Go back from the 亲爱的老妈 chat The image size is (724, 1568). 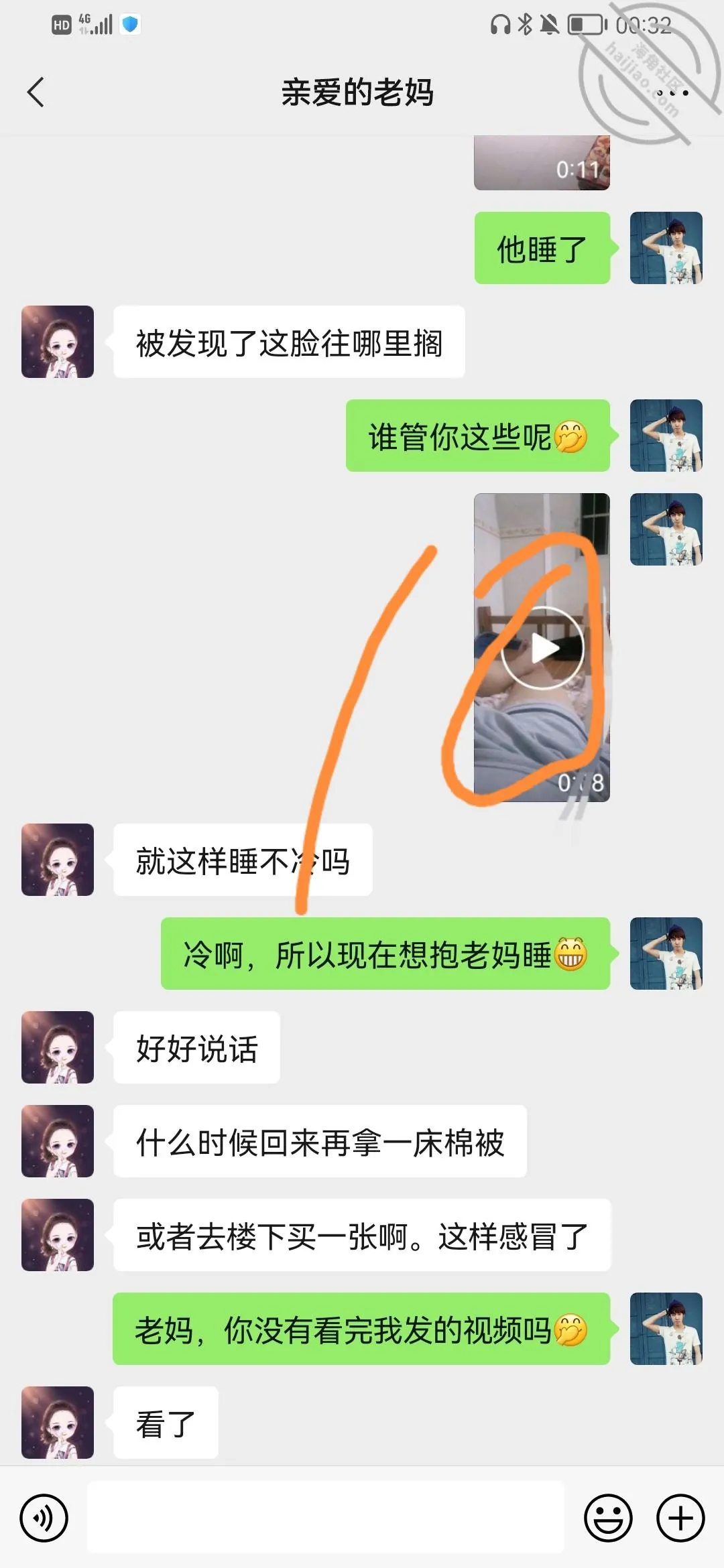(x=36, y=92)
